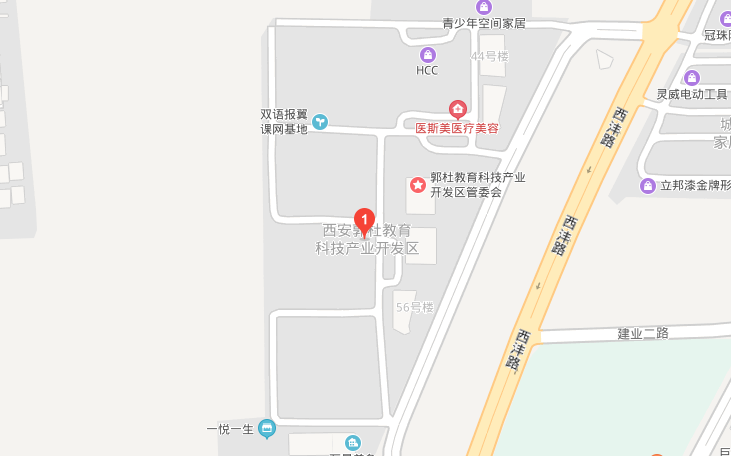This screenshot has width=731, height=456.
Task: Tap the 双语报冀课网基地 place marker
Action: pyautogui.click(x=320, y=122)
